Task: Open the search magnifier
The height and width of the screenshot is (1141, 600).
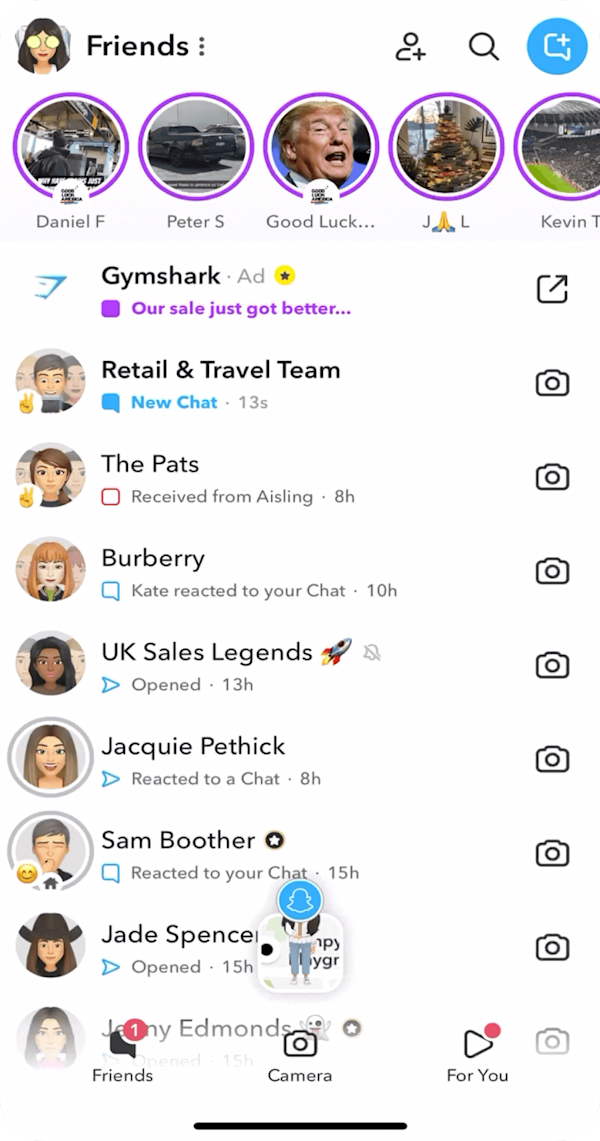Action: click(x=483, y=47)
